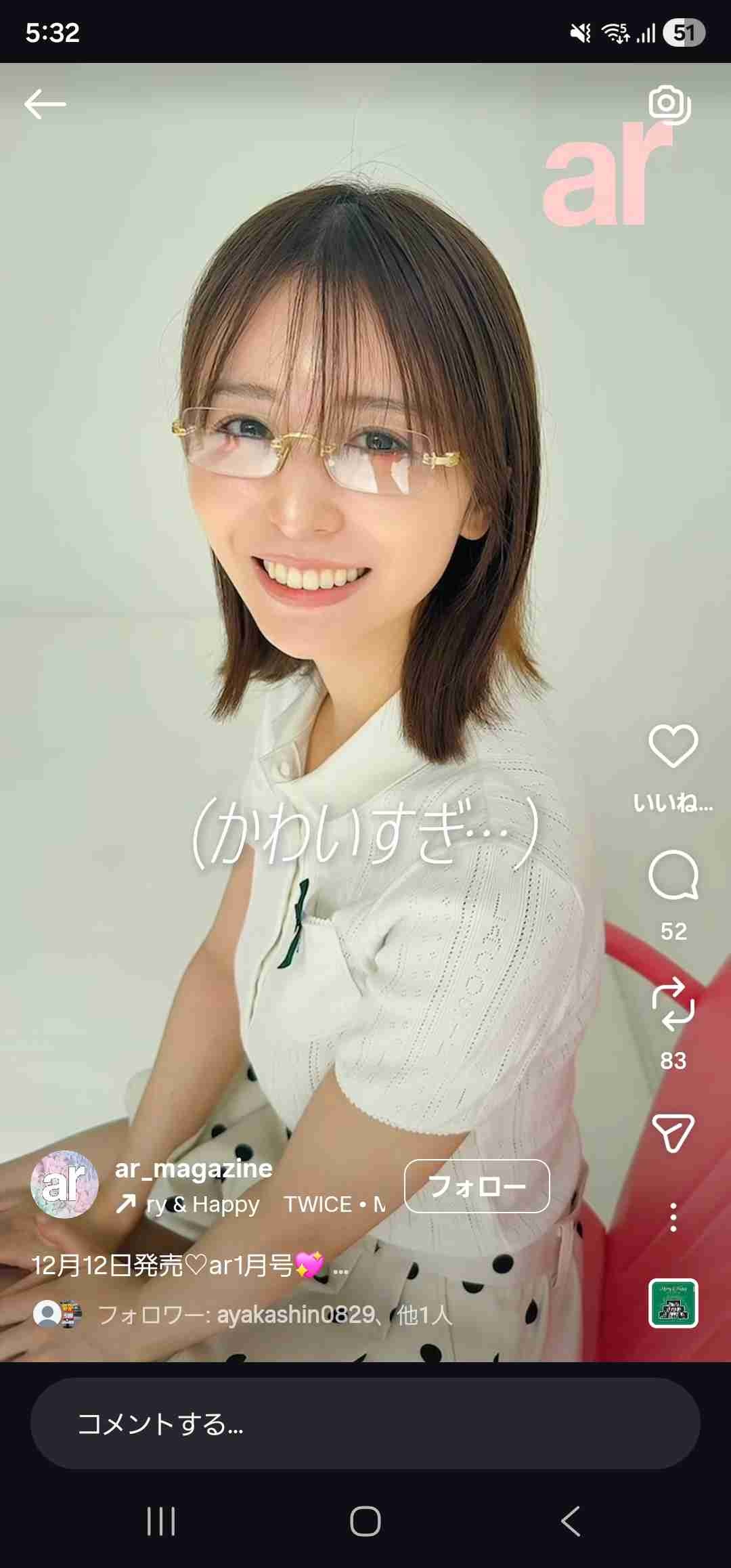
Task: Tap the コメントする comment field
Action: tap(365, 1424)
